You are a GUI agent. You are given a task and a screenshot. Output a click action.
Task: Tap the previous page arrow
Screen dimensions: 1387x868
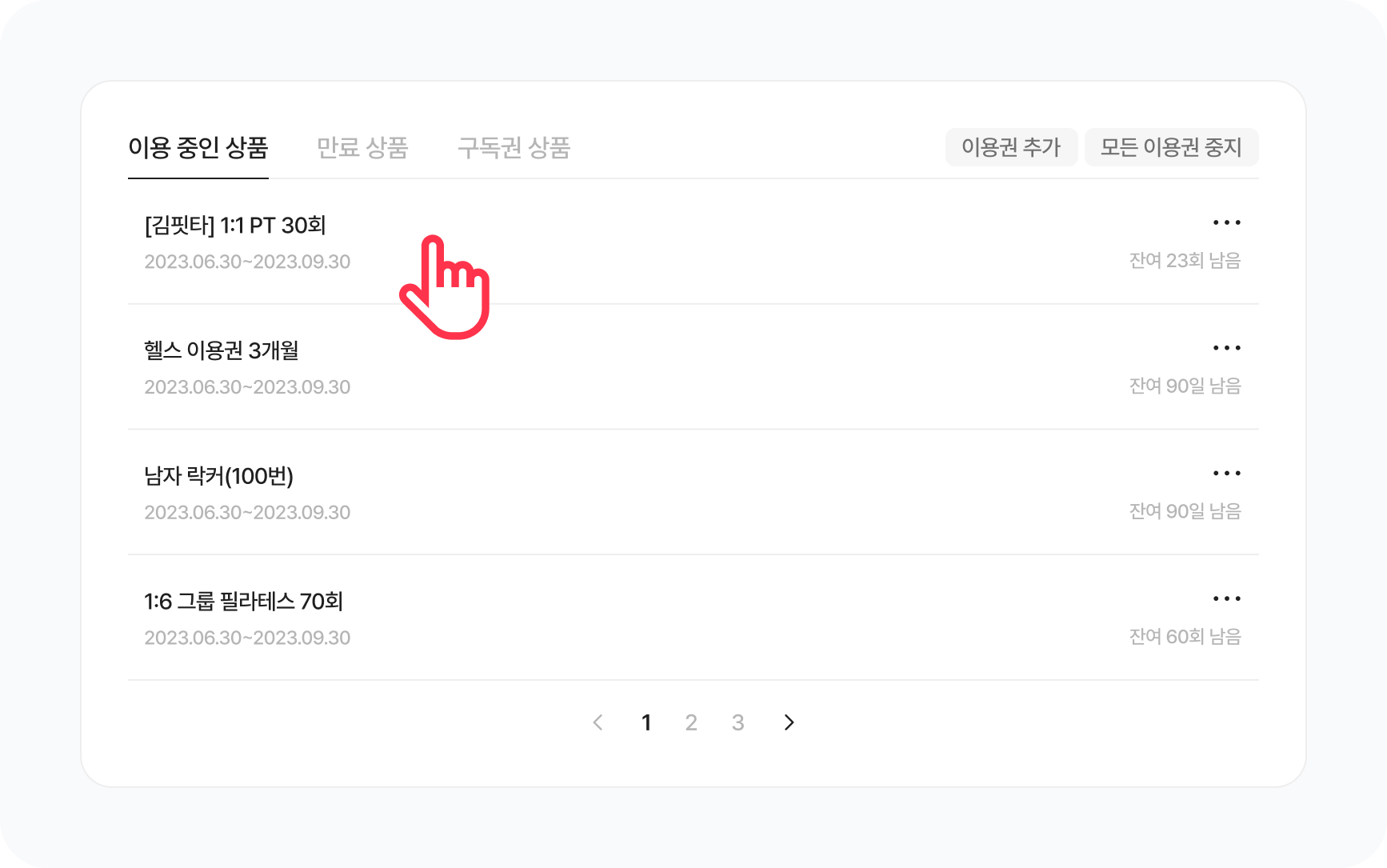click(598, 723)
